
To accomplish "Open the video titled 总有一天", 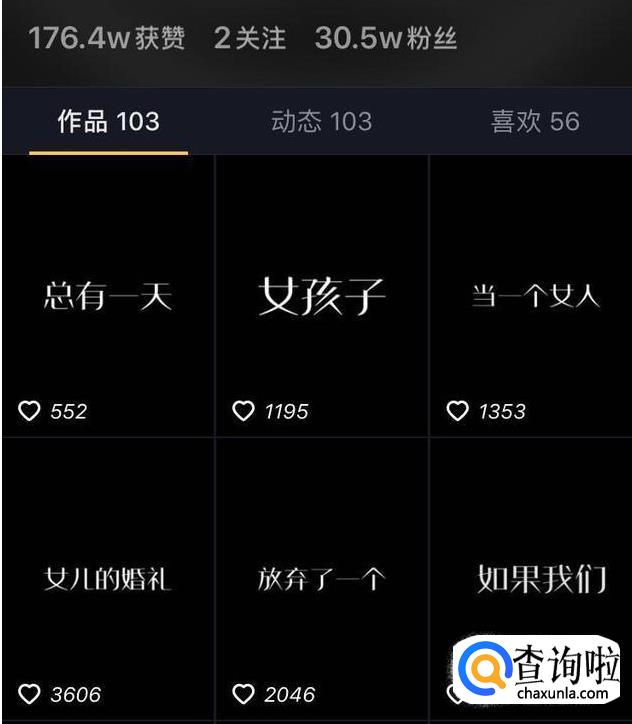I will (x=108, y=297).
